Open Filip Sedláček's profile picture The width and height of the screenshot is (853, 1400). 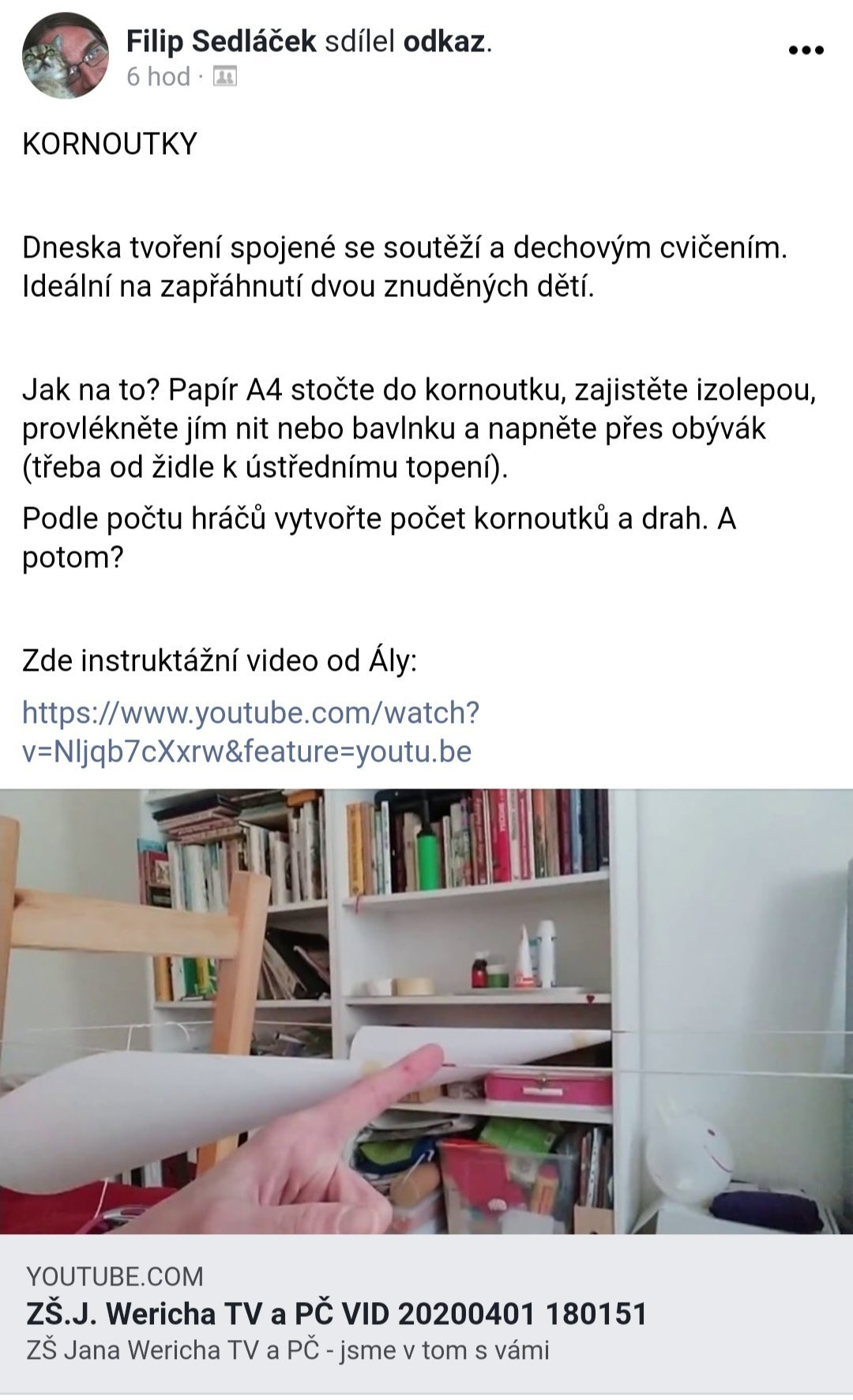click(66, 55)
